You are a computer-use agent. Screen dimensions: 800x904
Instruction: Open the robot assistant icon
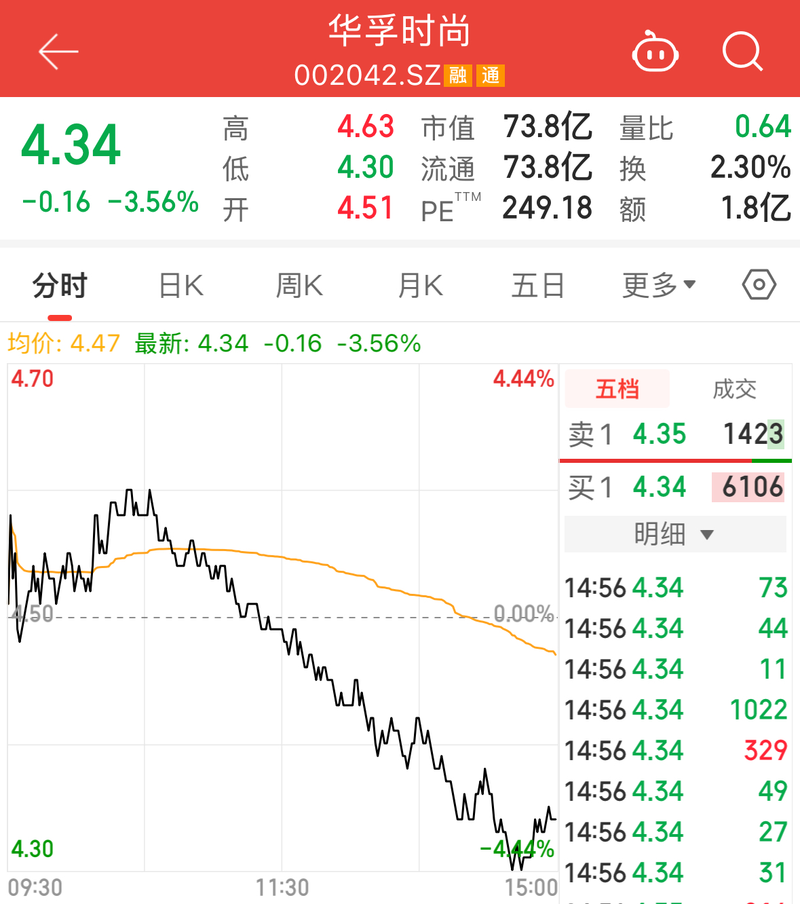(x=656, y=50)
